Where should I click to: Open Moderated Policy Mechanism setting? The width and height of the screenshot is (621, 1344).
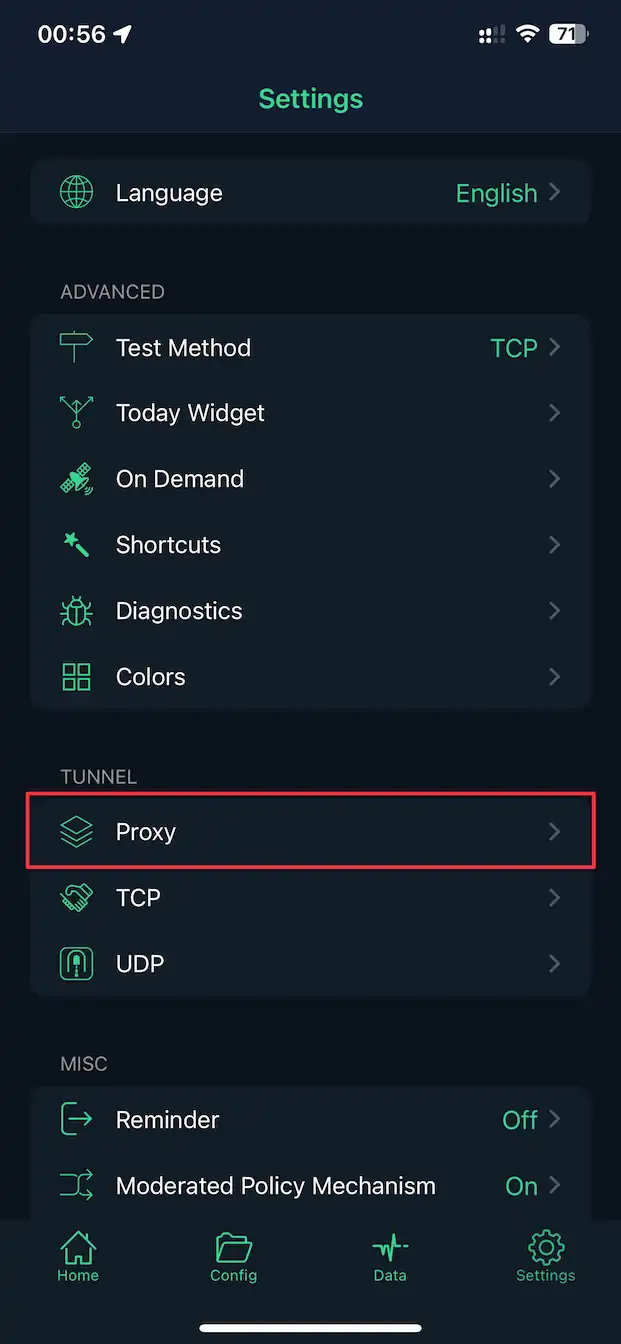(310, 1186)
